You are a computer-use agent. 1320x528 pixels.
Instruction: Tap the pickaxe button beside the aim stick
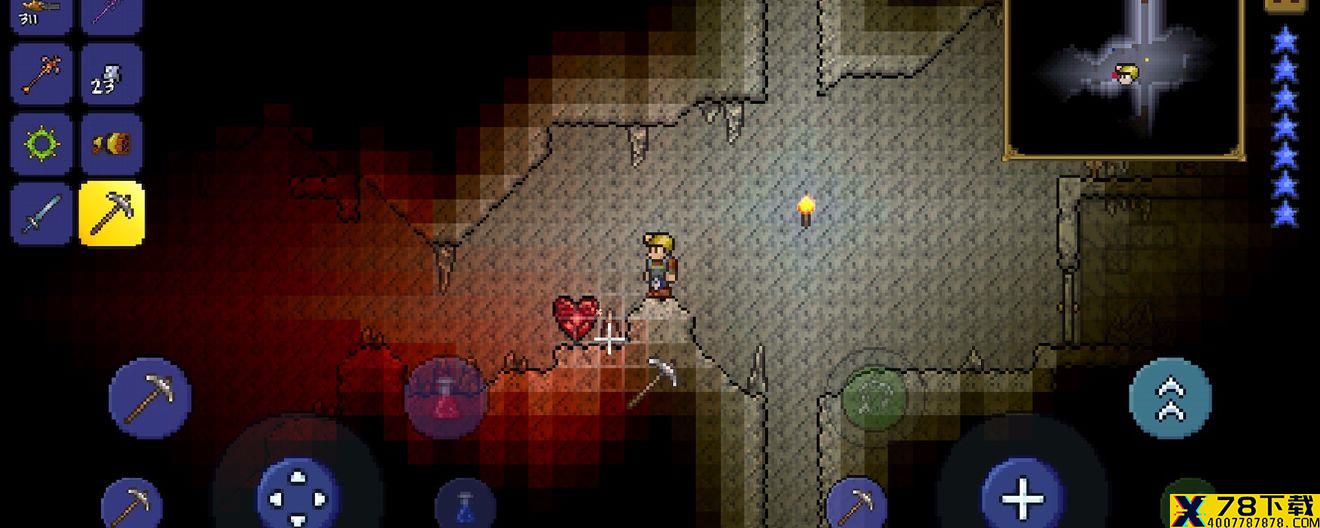[855, 503]
